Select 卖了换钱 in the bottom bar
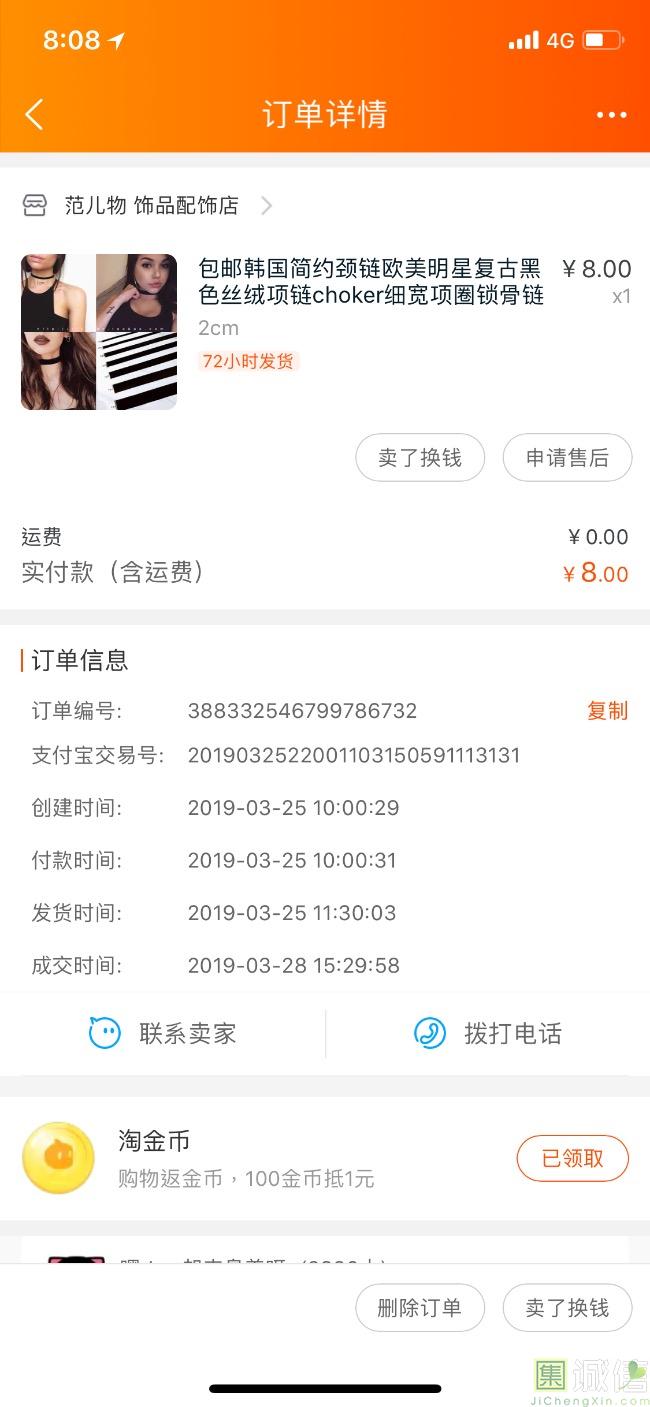Image resolution: width=650 pixels, height=1407 pixels. [x=567, y=1308]
